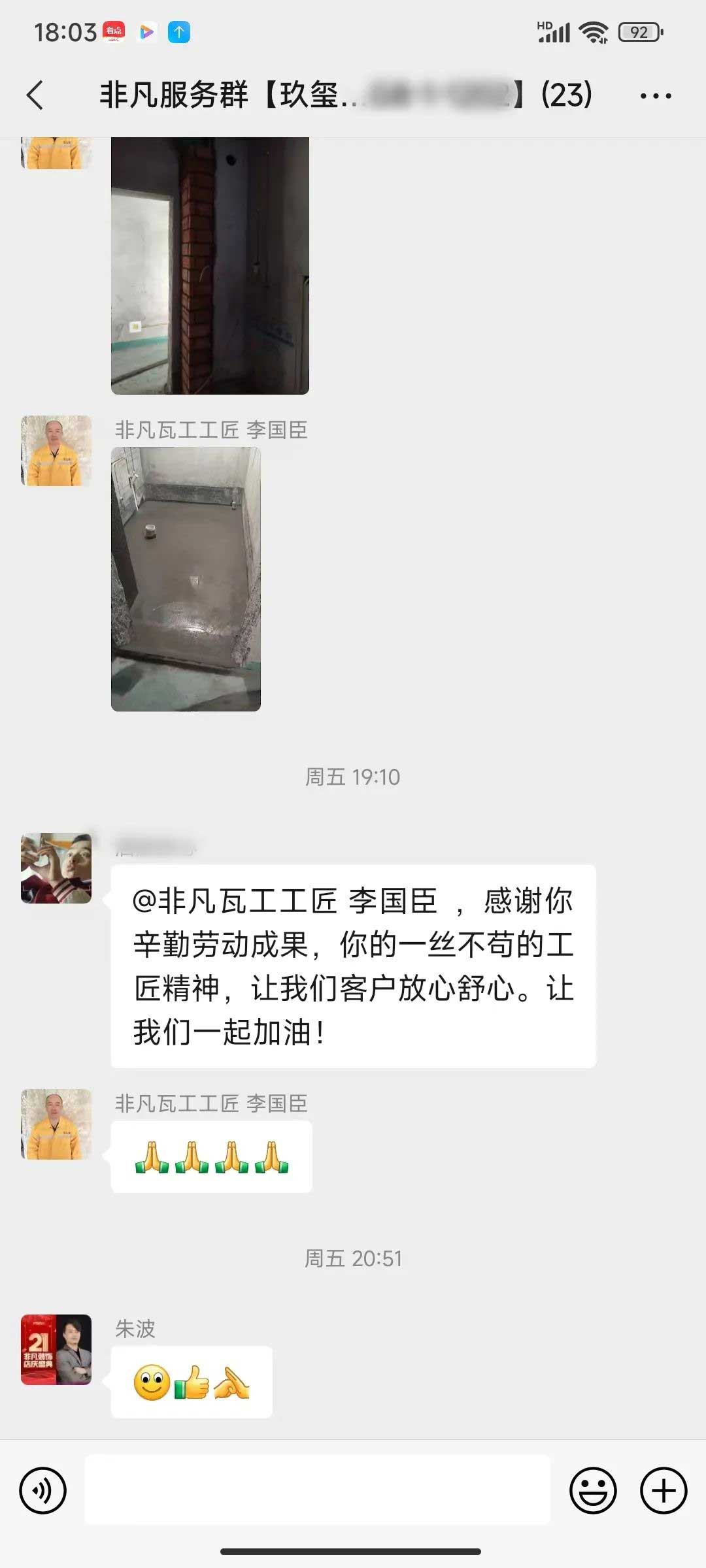Screen dimensions: 706x1568
Task: Tap the message text field
Action: 318,1490
